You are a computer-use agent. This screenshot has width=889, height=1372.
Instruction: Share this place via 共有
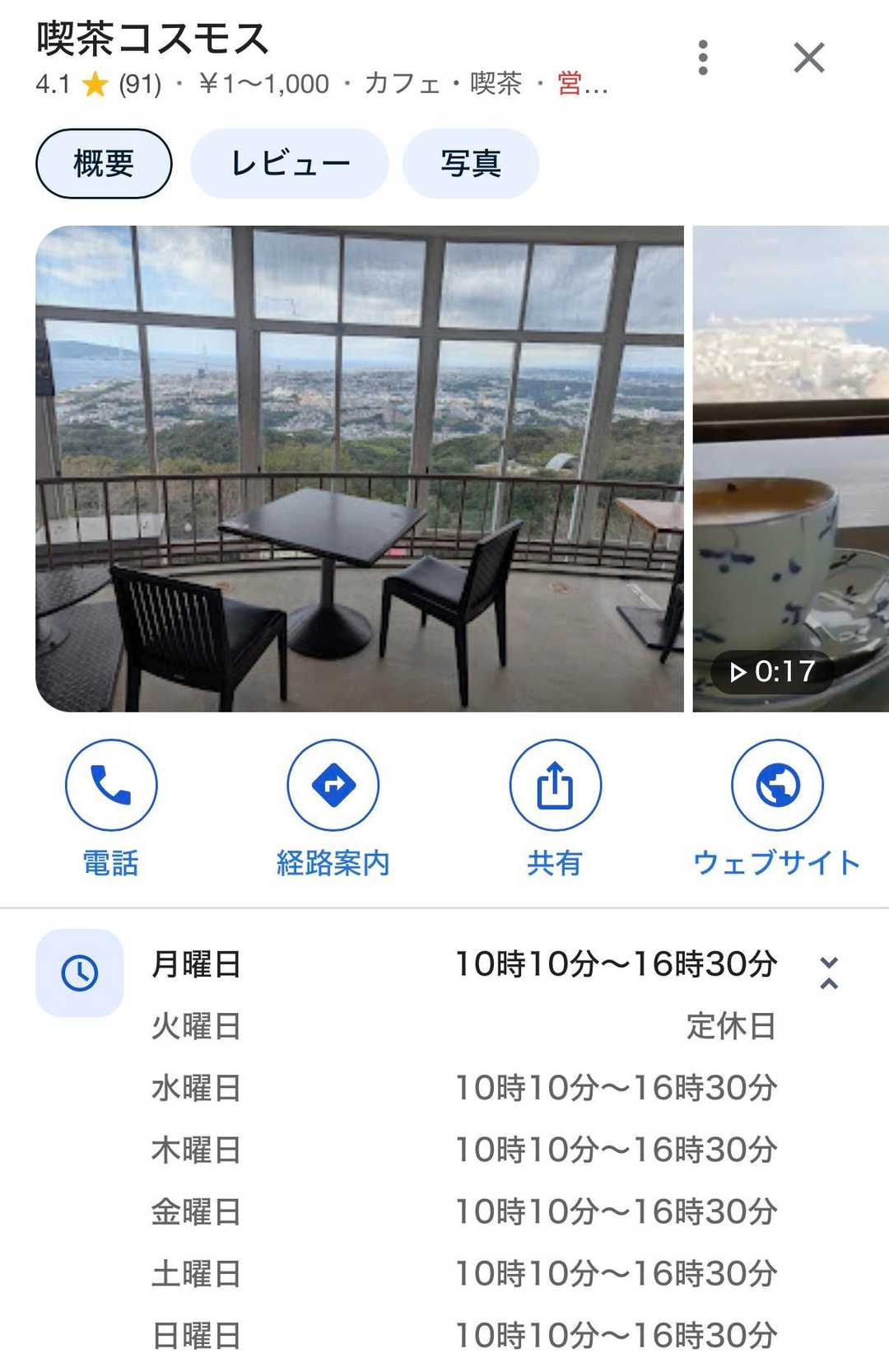coord(555,785)
